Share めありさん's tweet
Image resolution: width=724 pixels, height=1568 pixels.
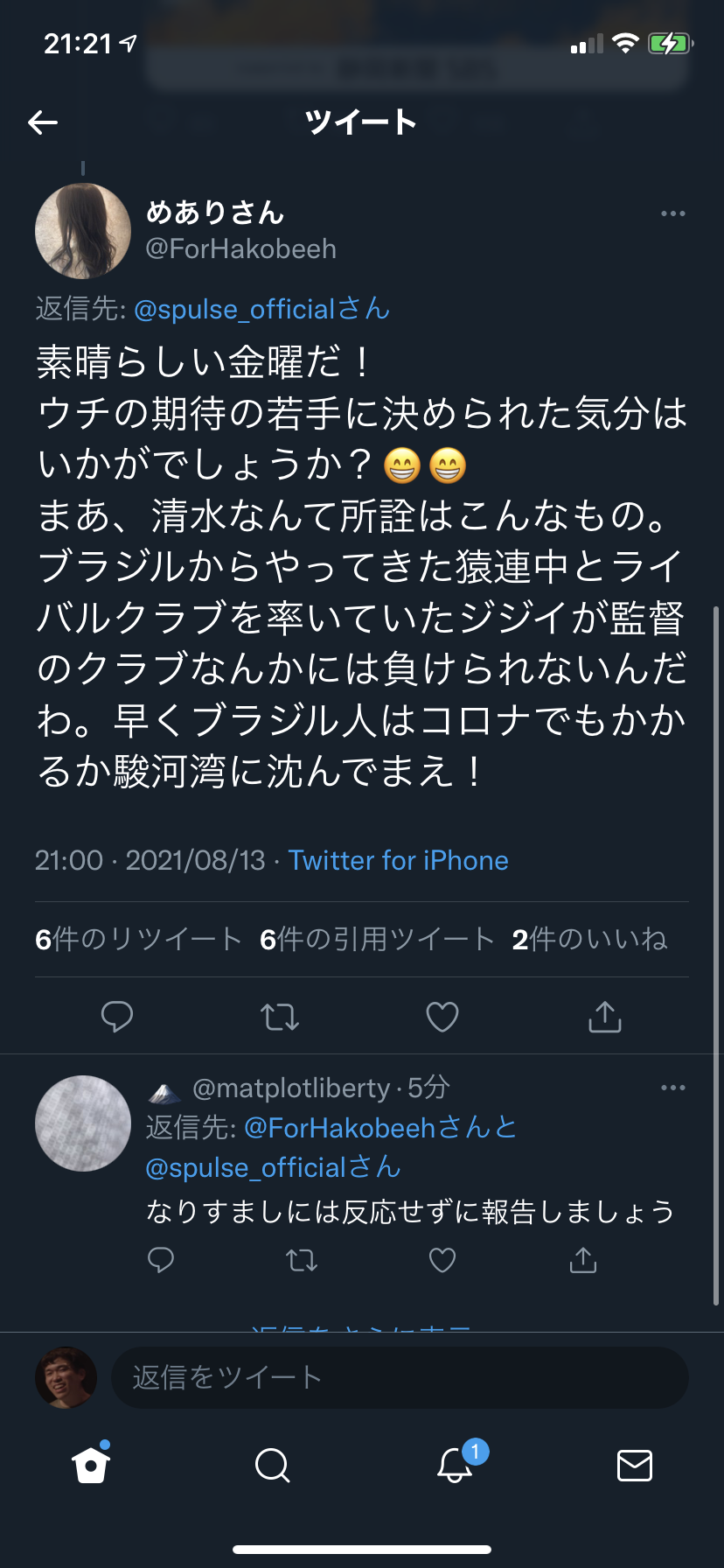[605, 1016]
